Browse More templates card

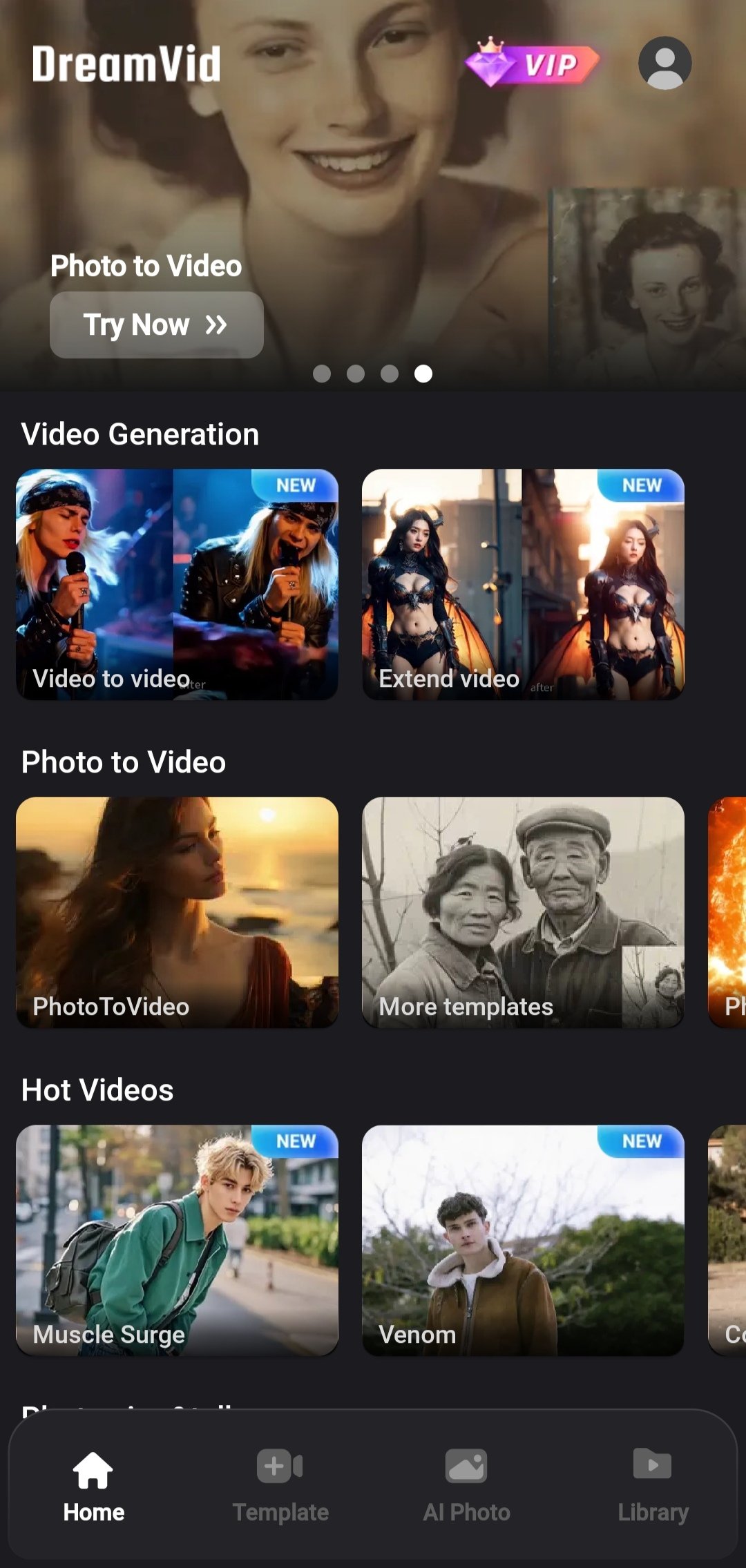(x=523, y=912)
